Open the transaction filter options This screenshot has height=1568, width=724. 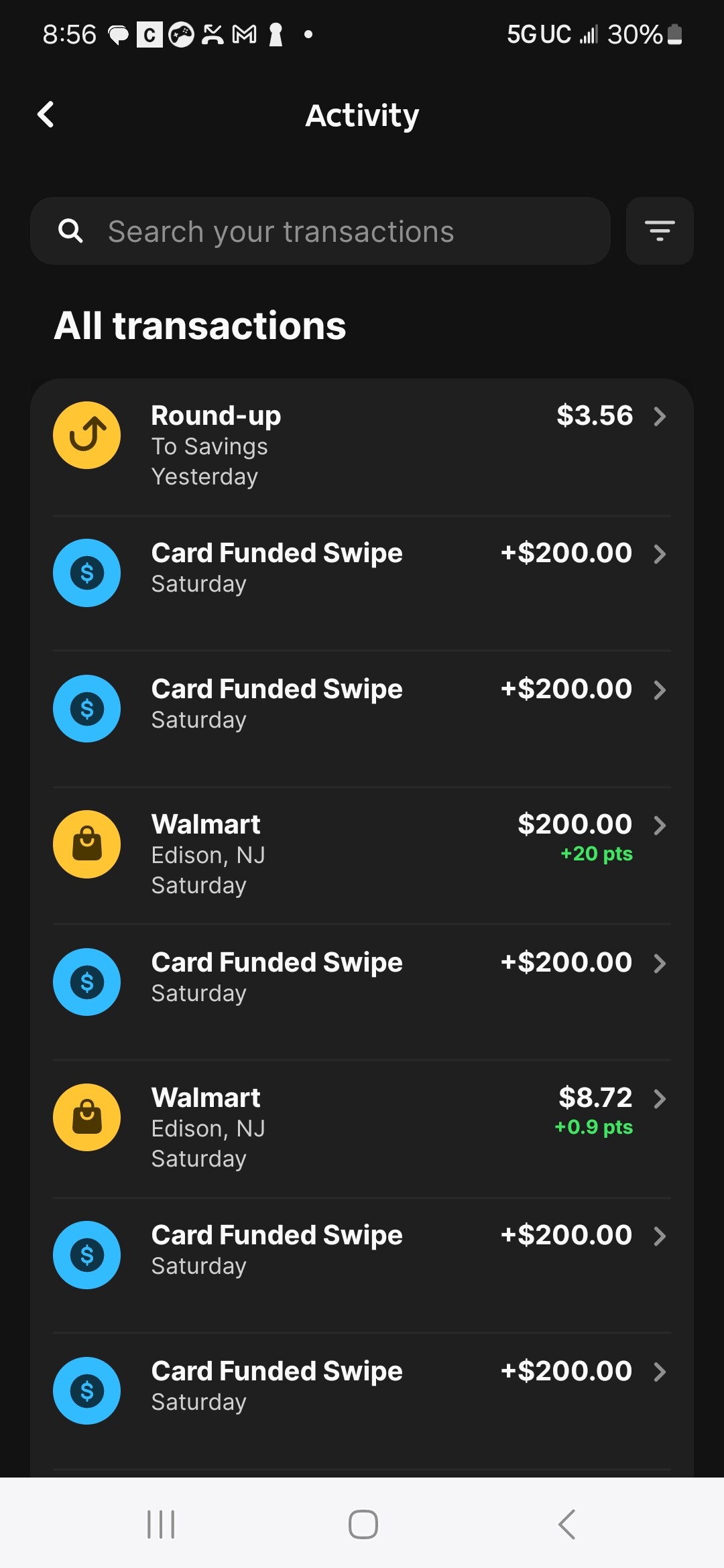(660, 231)
